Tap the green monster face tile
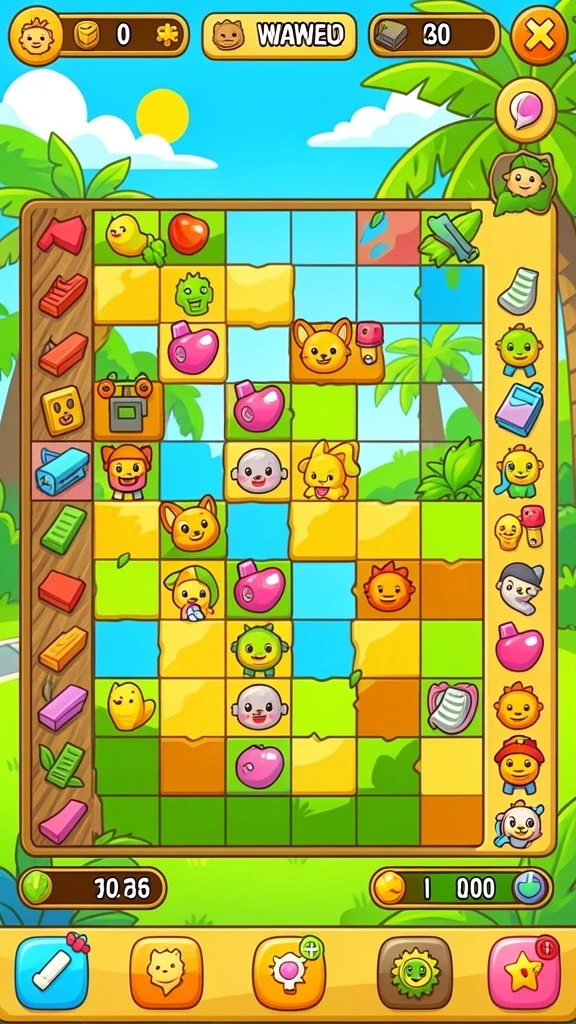576x1024 pixels. coord(194,295)
